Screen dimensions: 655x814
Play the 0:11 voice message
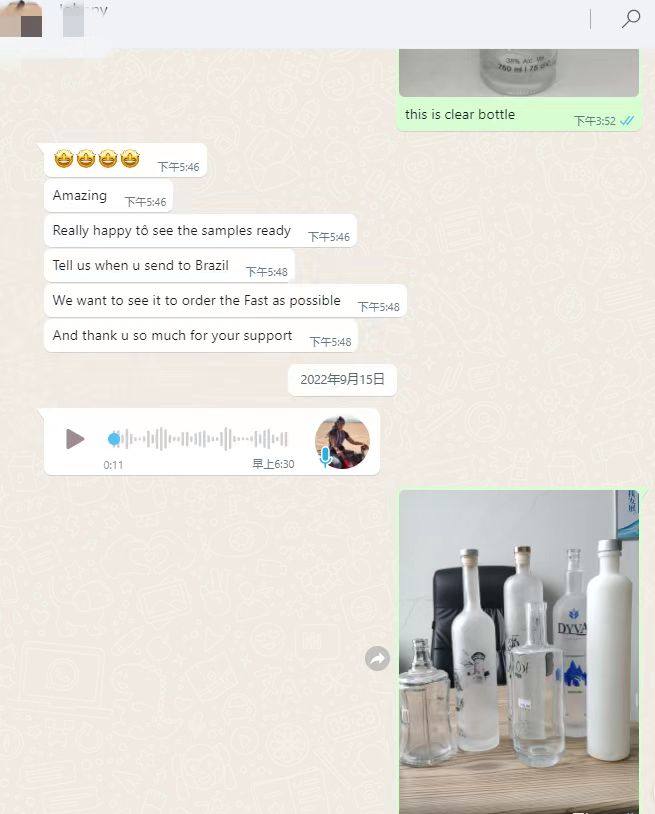tap(74, 439)
